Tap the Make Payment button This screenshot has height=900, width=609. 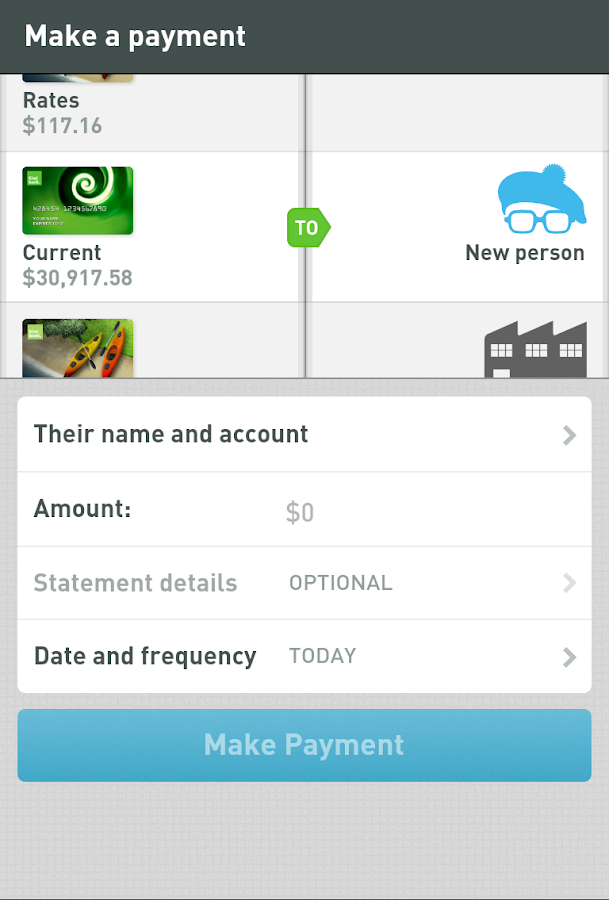tap(304, 745)
